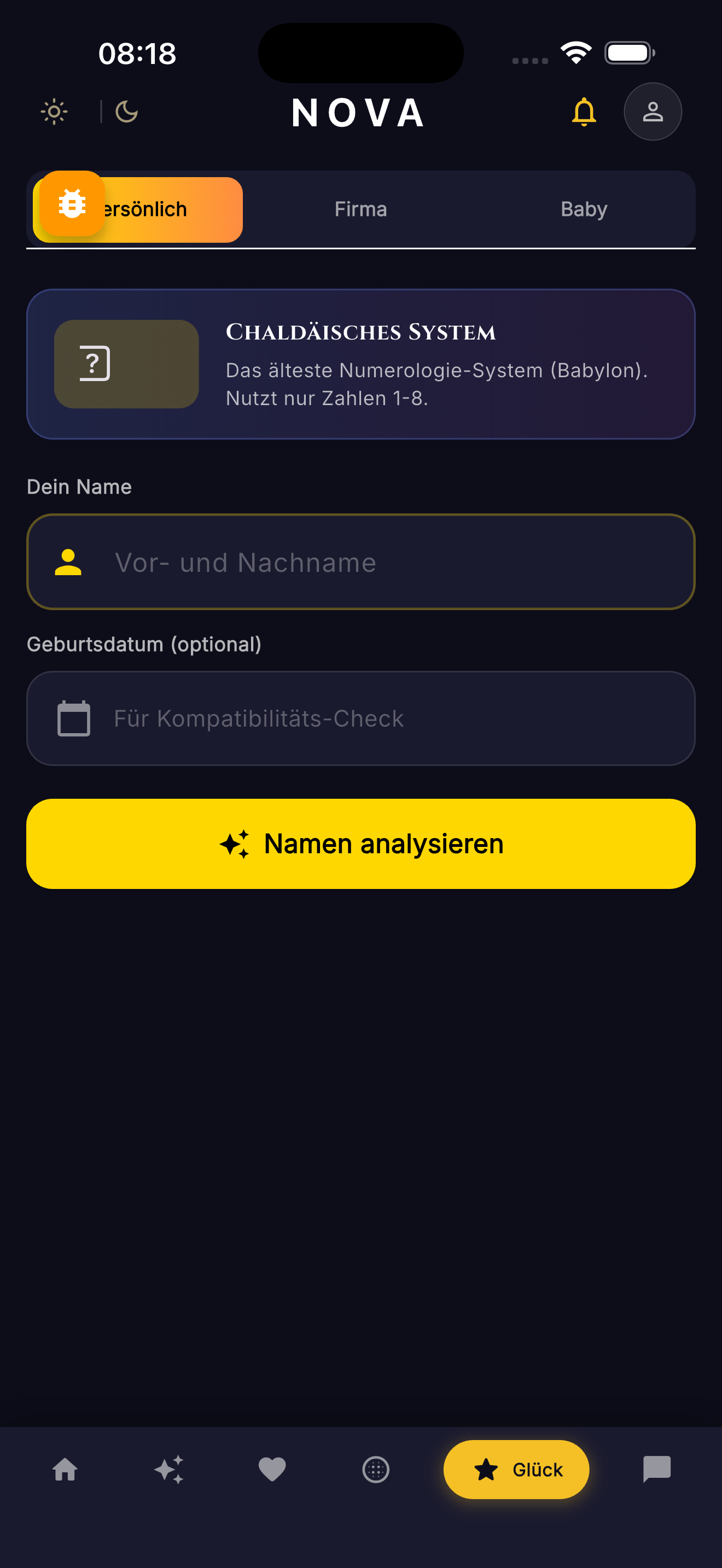Open the Geburtsdatum date picker
The width and height of the screenshot is (722, 1568).
(360, 718)
